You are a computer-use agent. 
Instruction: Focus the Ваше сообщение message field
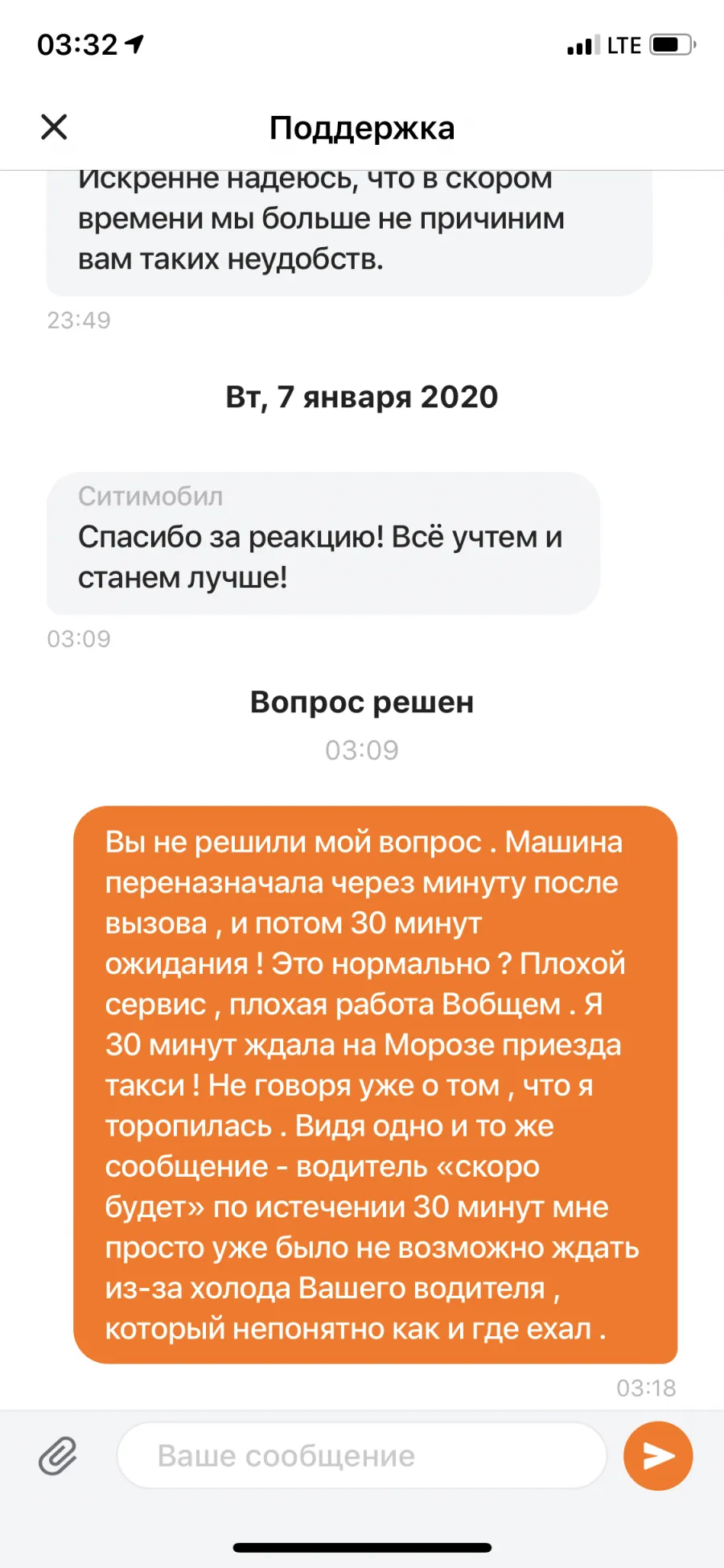click(x=362, y=1455)
